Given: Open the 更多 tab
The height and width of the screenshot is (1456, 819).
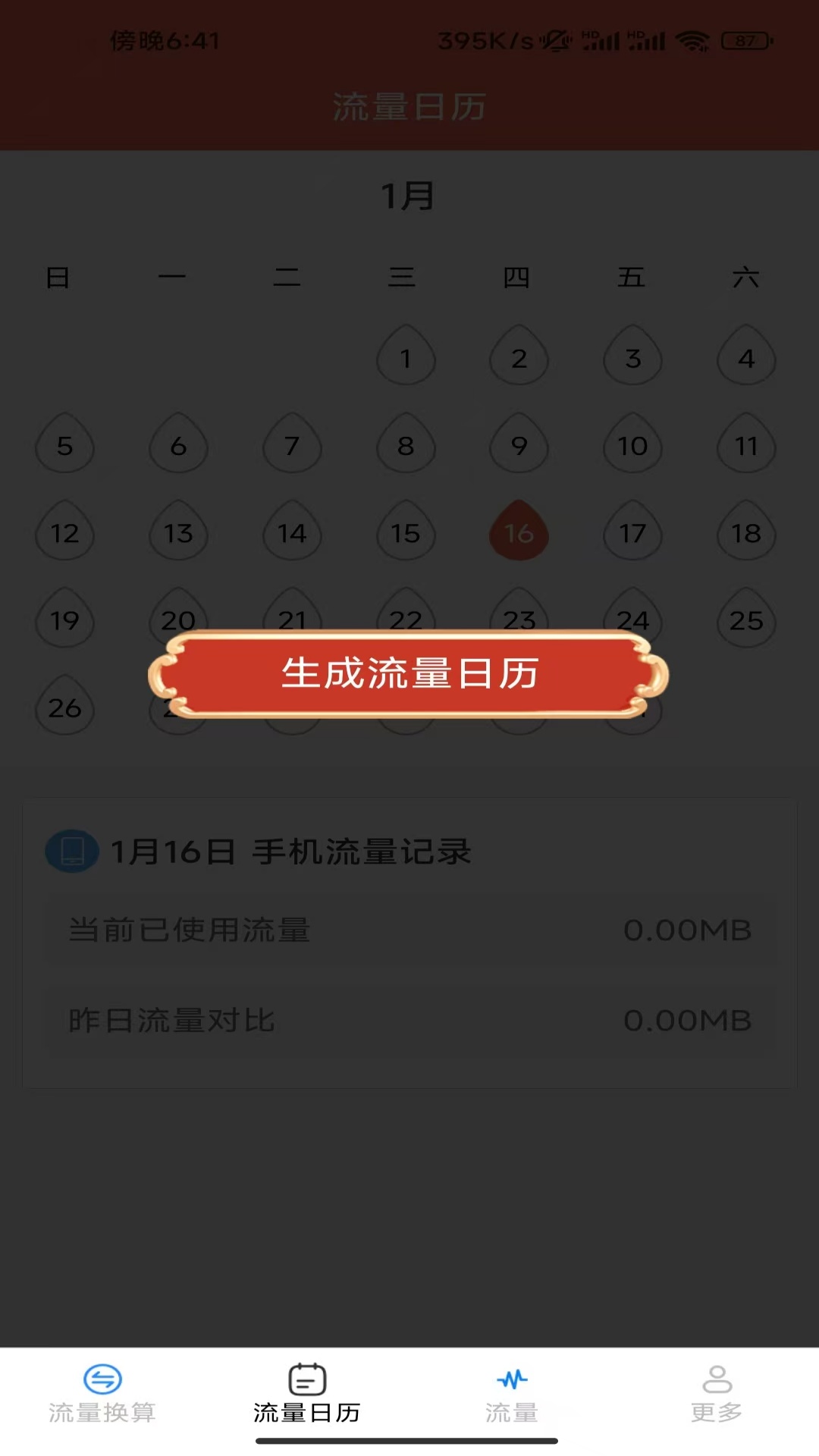Looking at the screenshot, I should point(717,1395).
